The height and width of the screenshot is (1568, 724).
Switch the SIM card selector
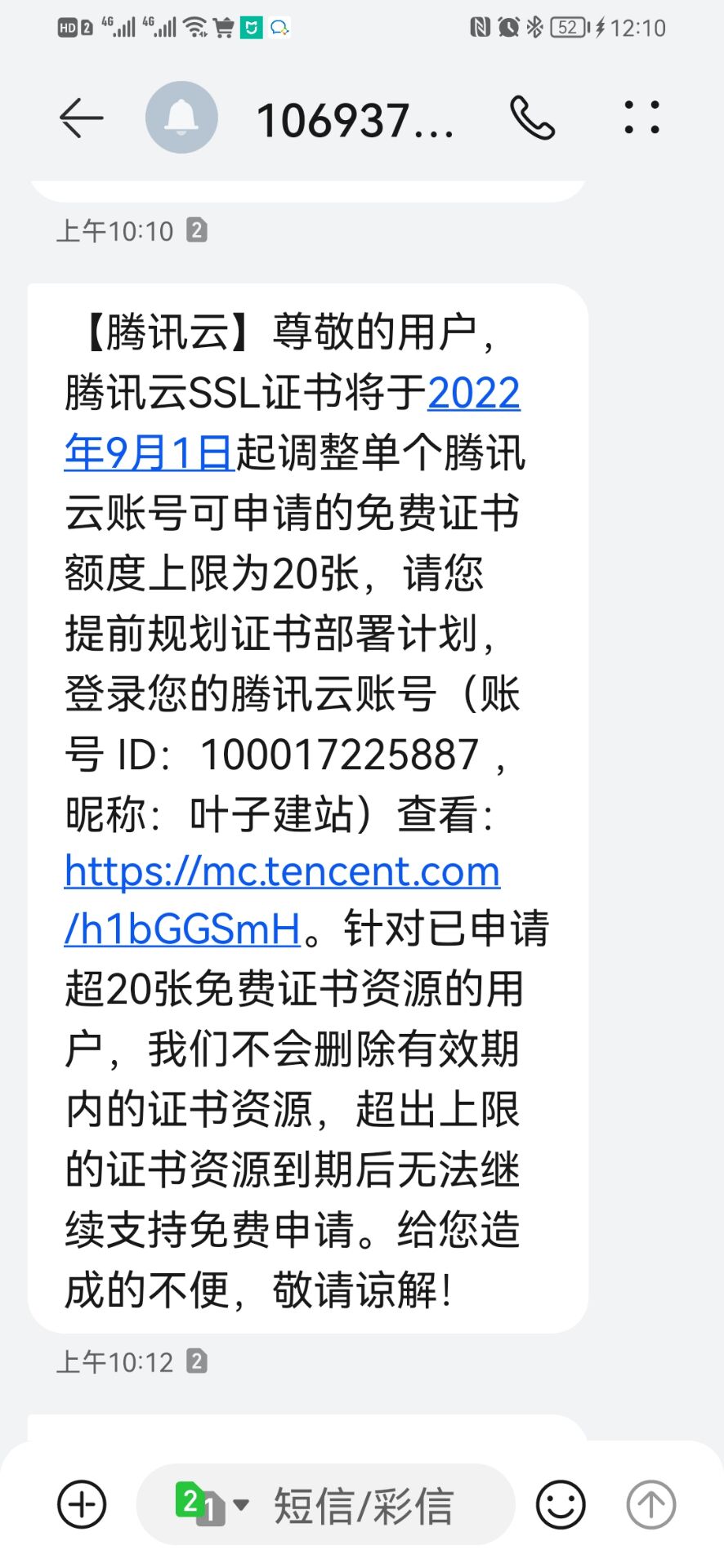tap(211, 1503)
